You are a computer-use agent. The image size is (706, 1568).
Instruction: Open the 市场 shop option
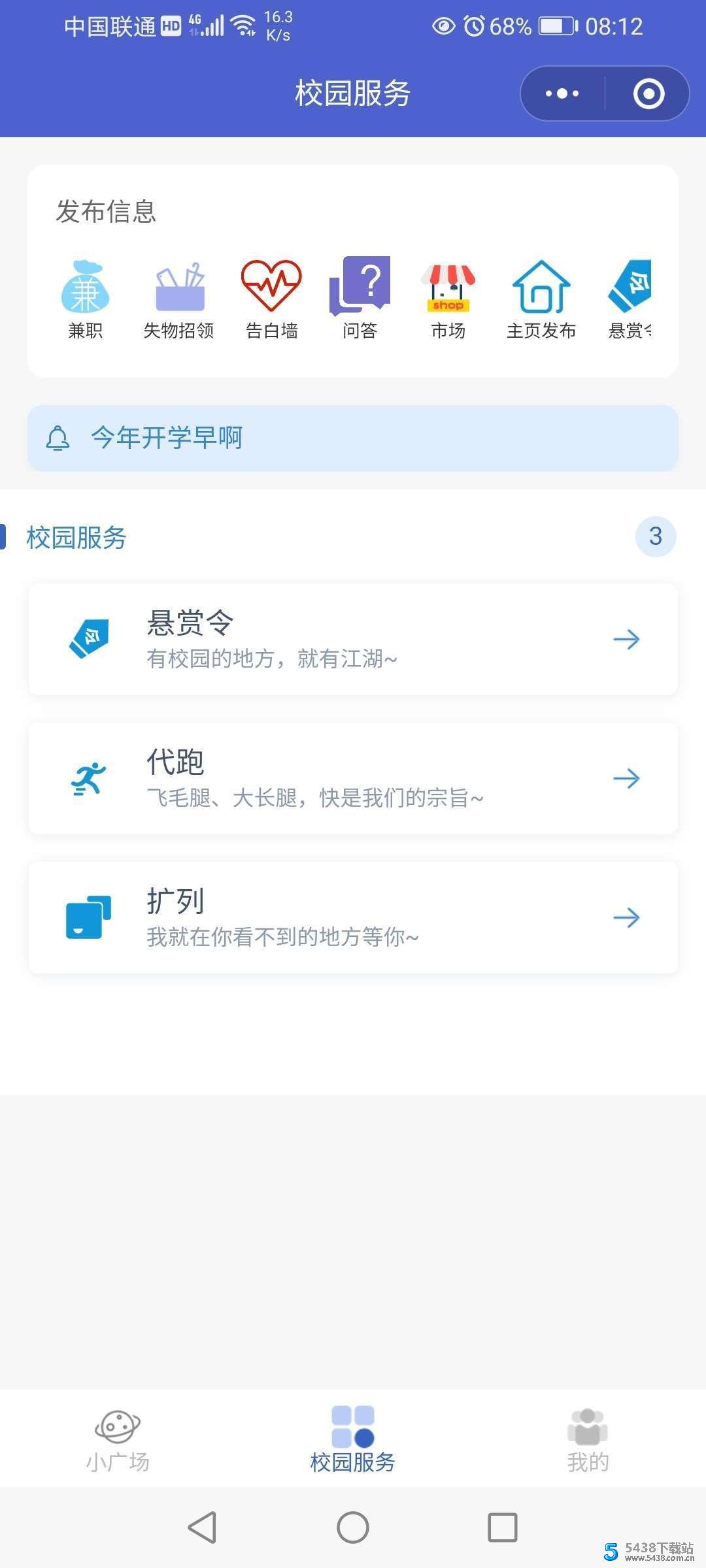tap(448, 299)
